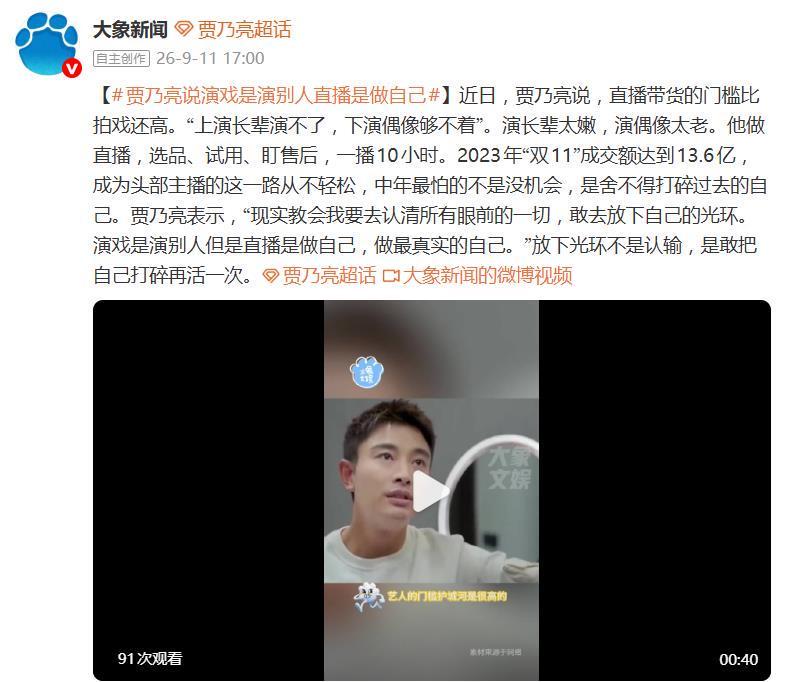Open 贾乃亮超话 link at end of post

tap(319, 275)
